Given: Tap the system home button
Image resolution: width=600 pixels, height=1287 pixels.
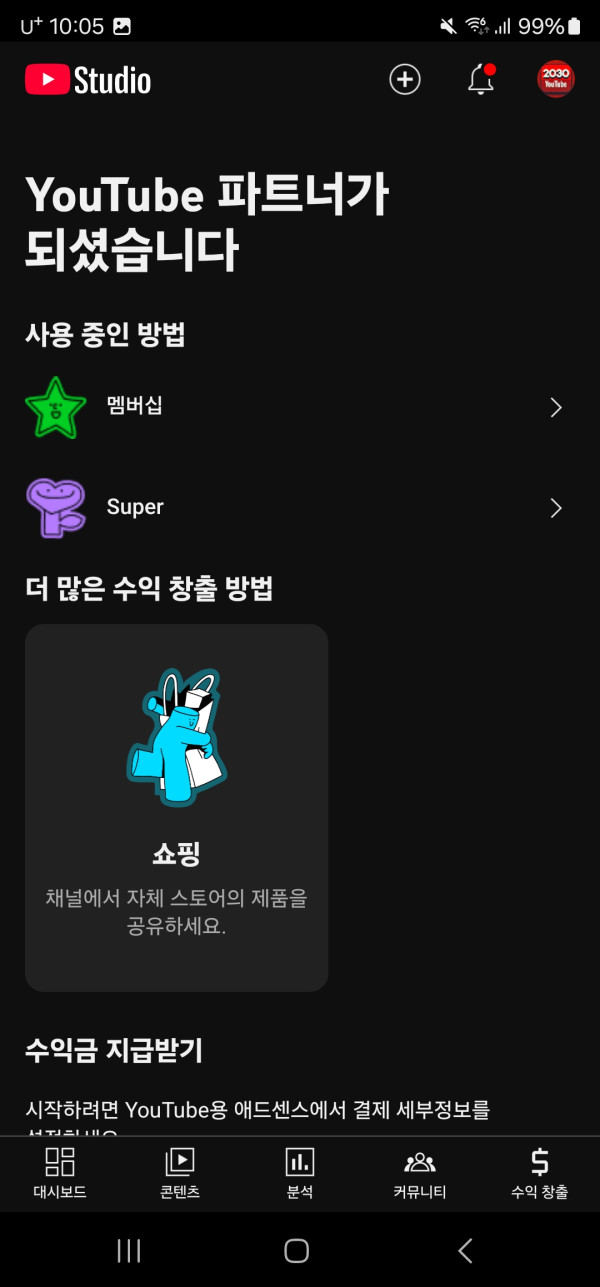Looking at the screenshot, I should (x=297, y=1250).
